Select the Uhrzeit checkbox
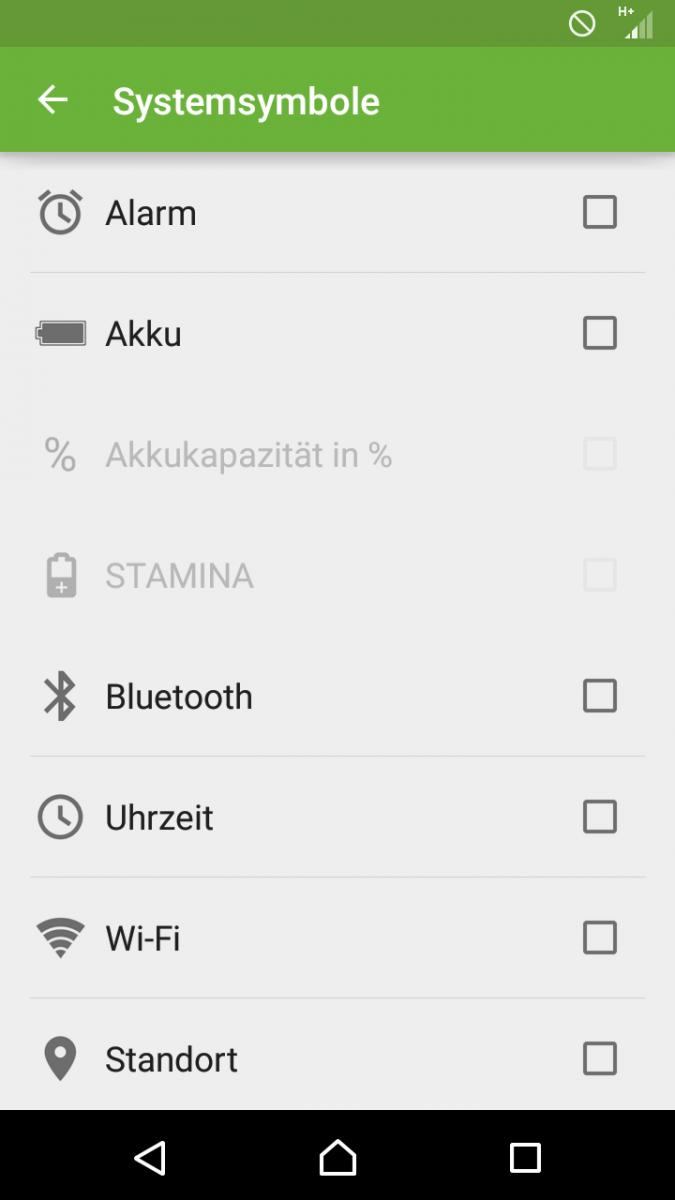 point(600,817)
